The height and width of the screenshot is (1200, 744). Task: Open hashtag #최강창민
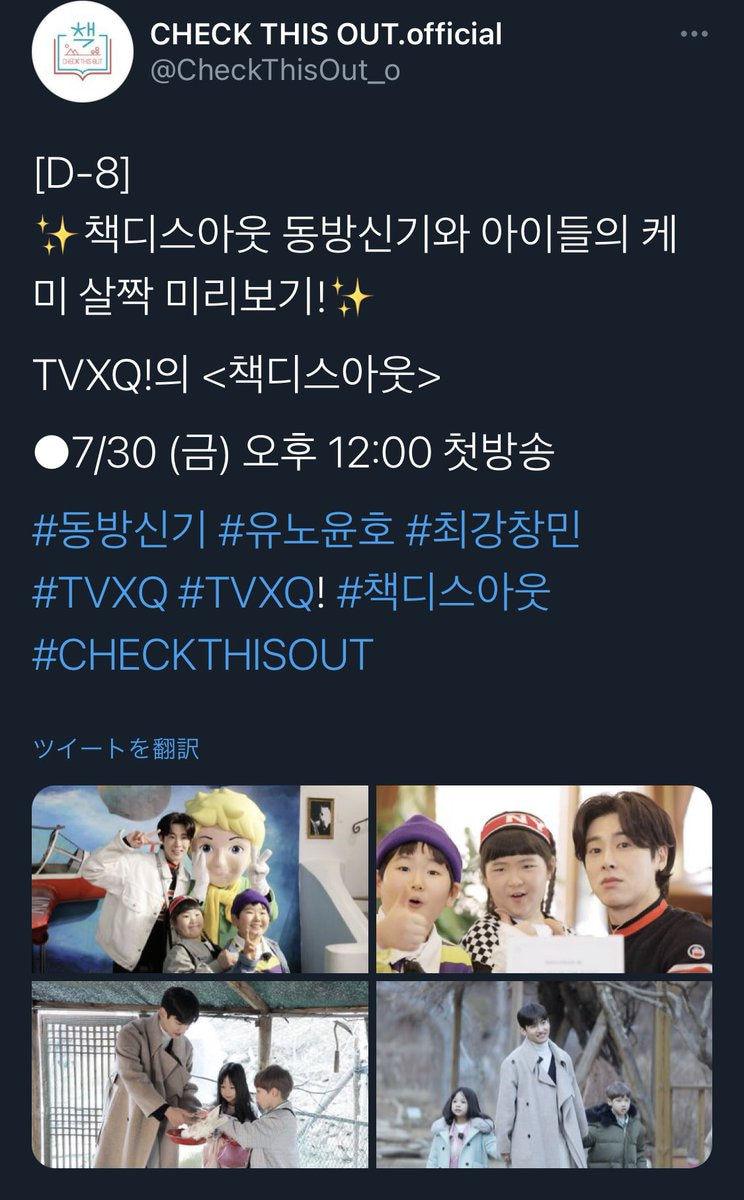tap(493, 531)
